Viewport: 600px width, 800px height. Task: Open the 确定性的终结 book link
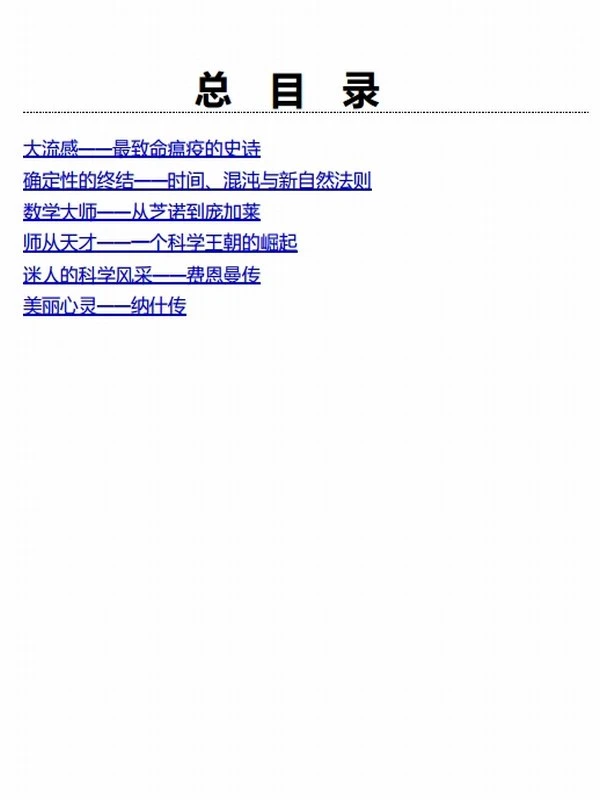point(197,181)
